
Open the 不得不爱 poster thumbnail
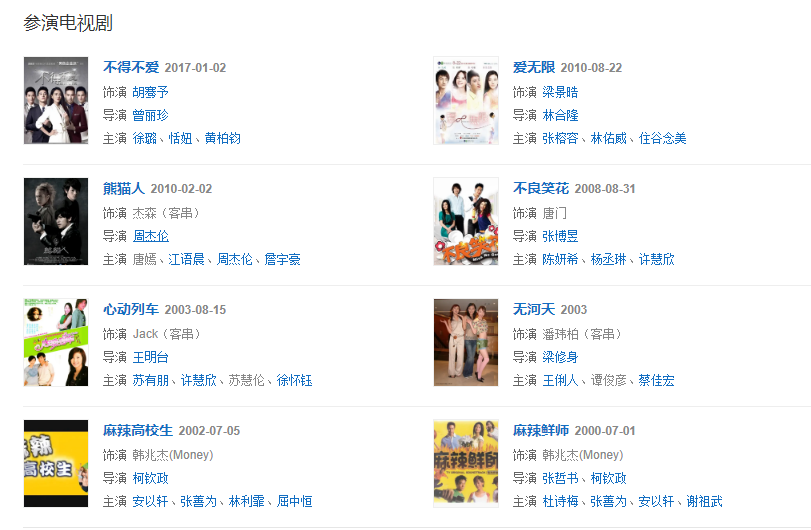pyautogui.click(x=56, y=101)
